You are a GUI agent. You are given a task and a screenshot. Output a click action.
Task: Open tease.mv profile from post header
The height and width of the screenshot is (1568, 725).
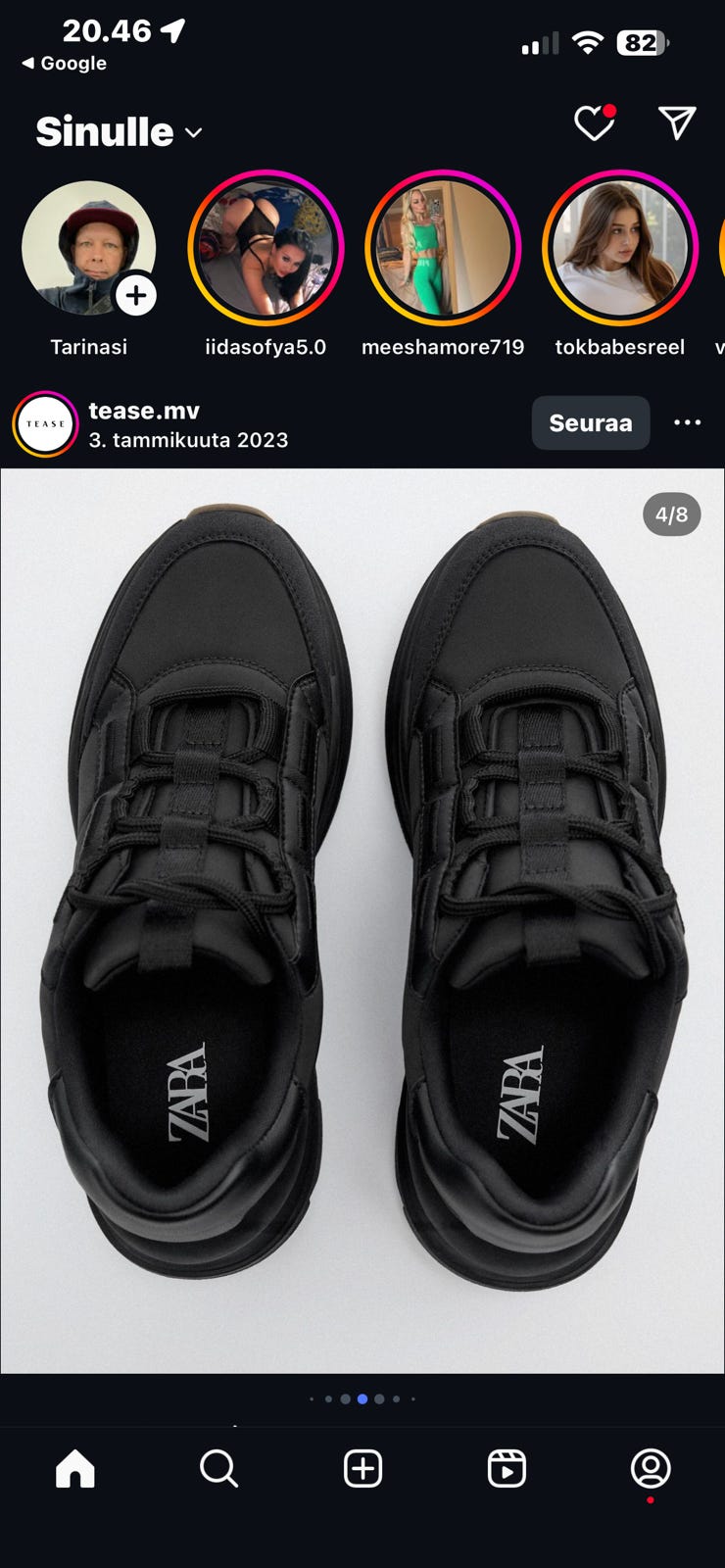click(143, 411)
